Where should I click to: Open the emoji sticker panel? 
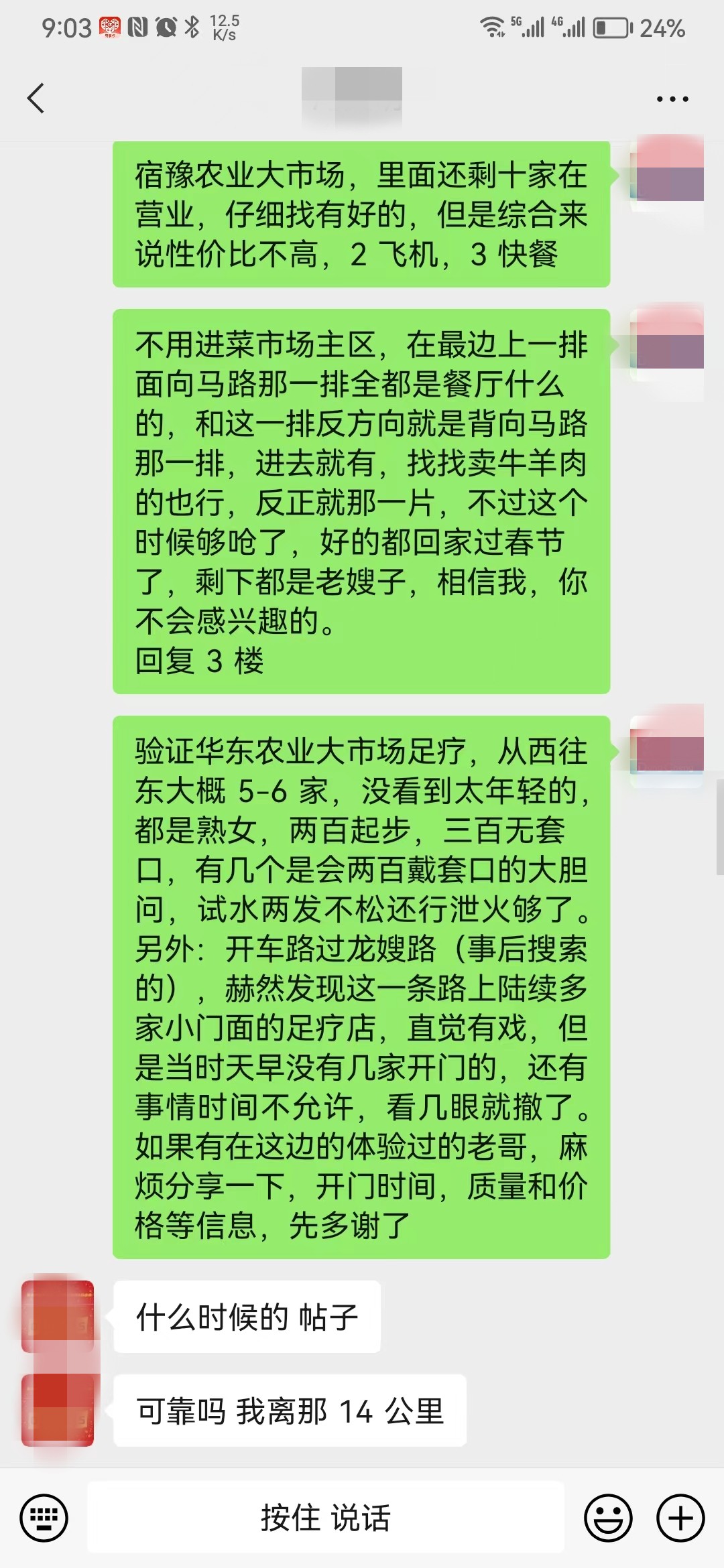point(608,1518)
